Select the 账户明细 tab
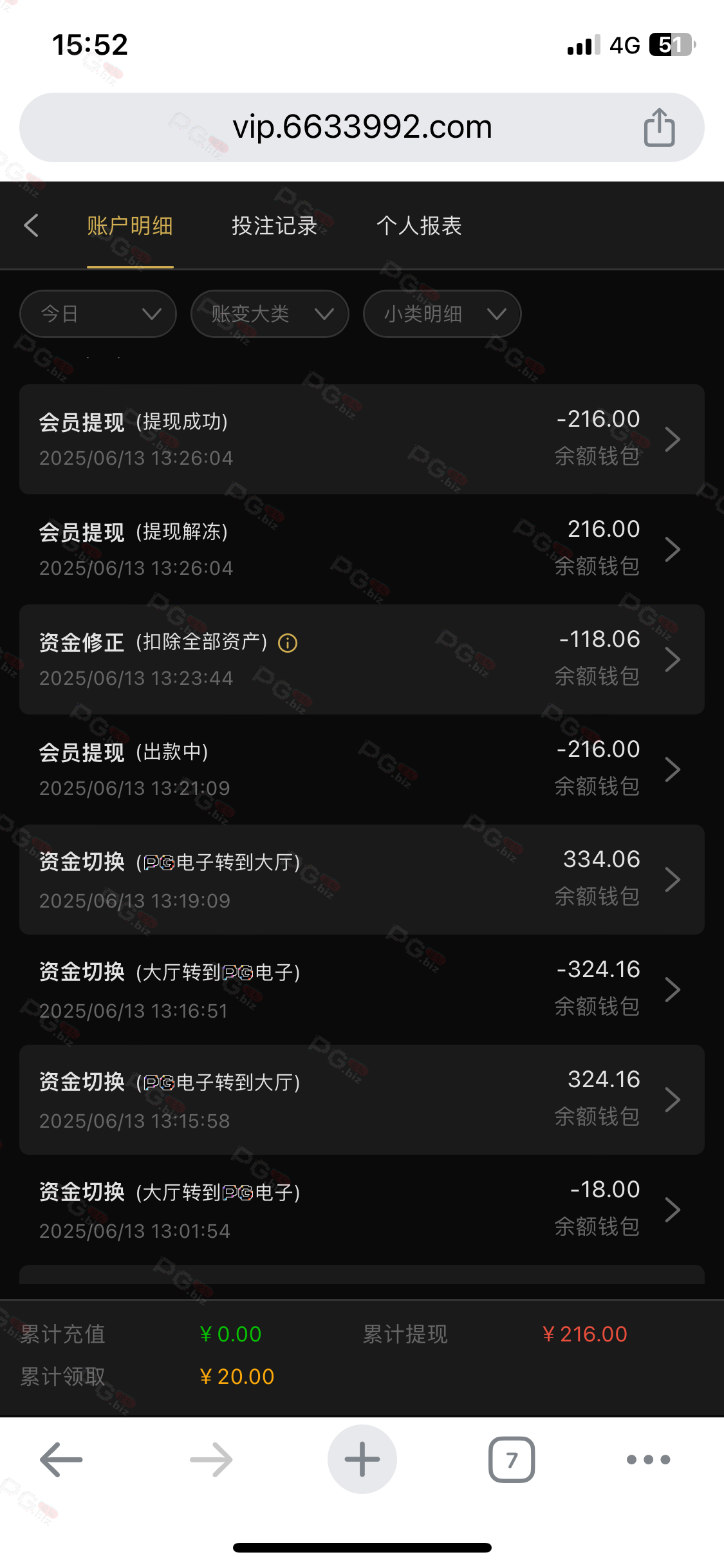Viewport: 724px width, 1568px height. 130,226
